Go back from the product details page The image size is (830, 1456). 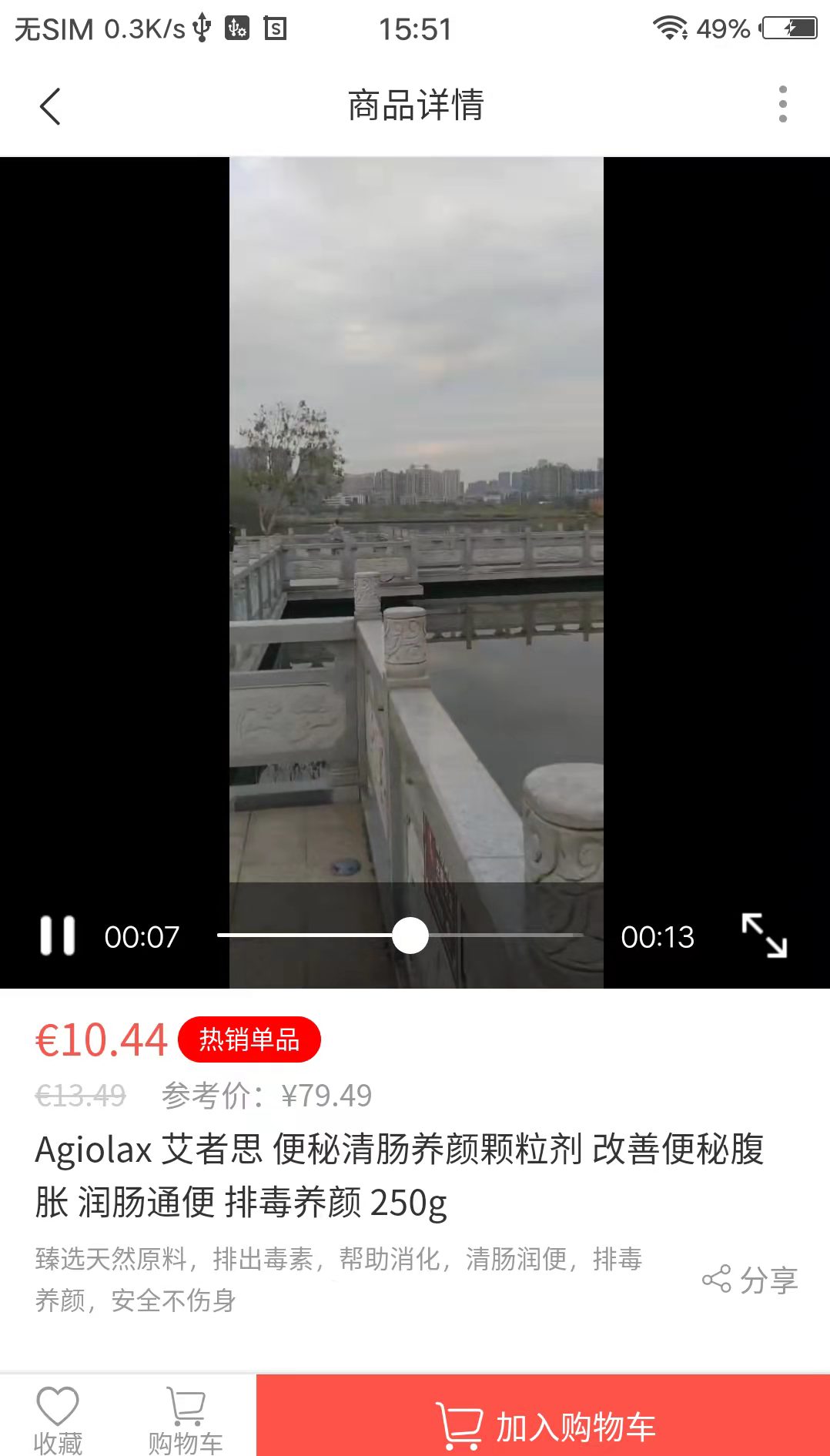51,106
